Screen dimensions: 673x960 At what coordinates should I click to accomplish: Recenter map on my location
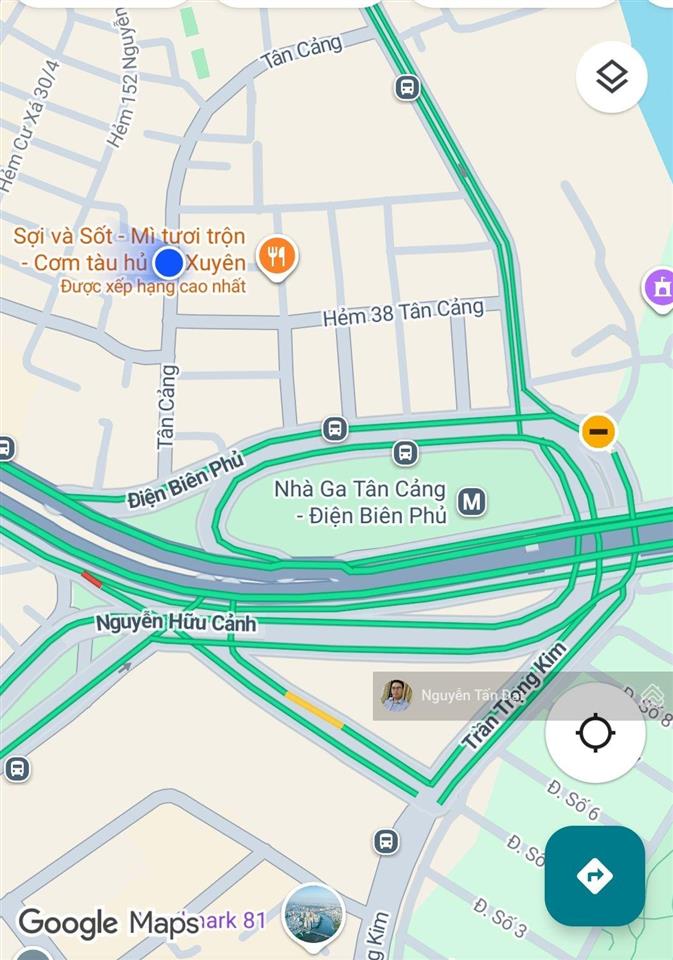click(595, 733)
